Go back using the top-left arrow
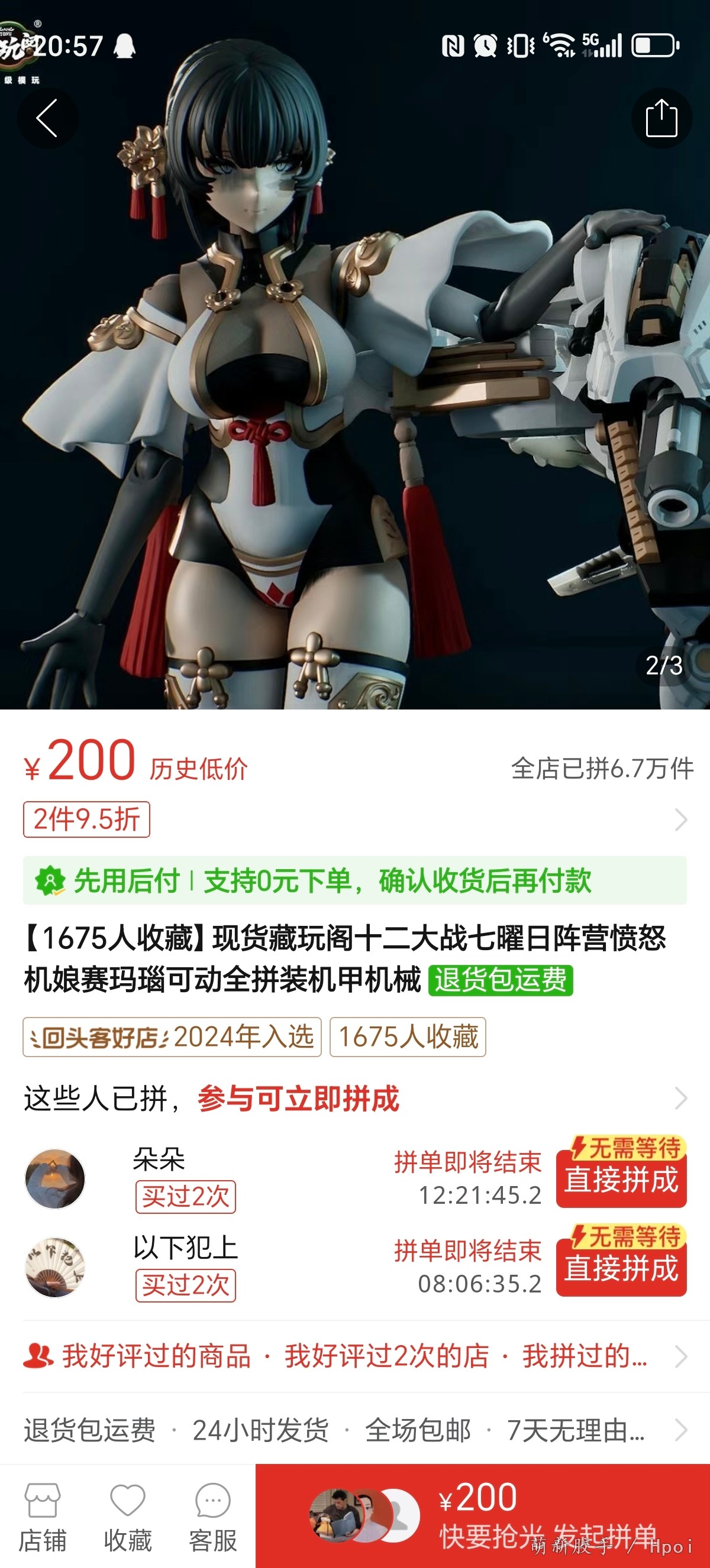Viewport: 710px width, 1568px height. click(x=47, y=118)
